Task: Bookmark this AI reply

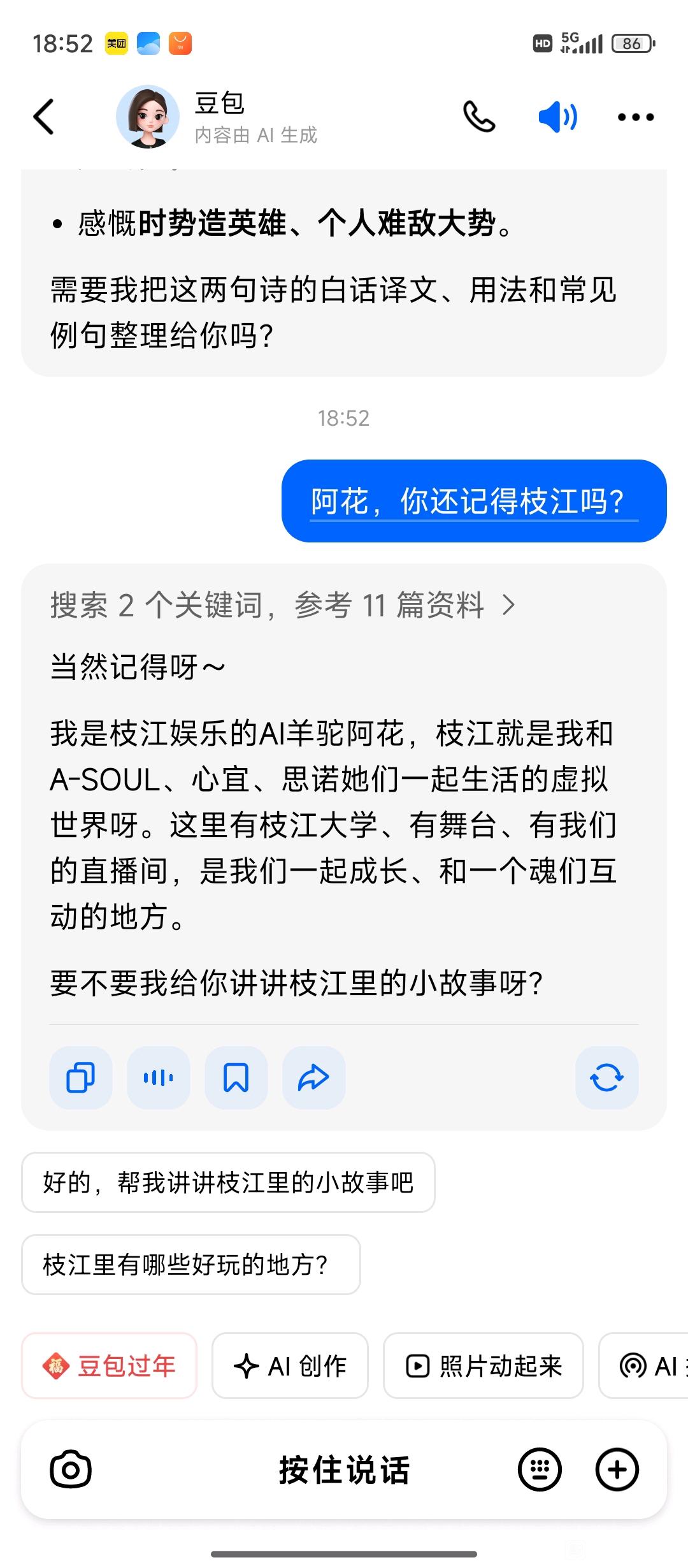Action: 236,1078
